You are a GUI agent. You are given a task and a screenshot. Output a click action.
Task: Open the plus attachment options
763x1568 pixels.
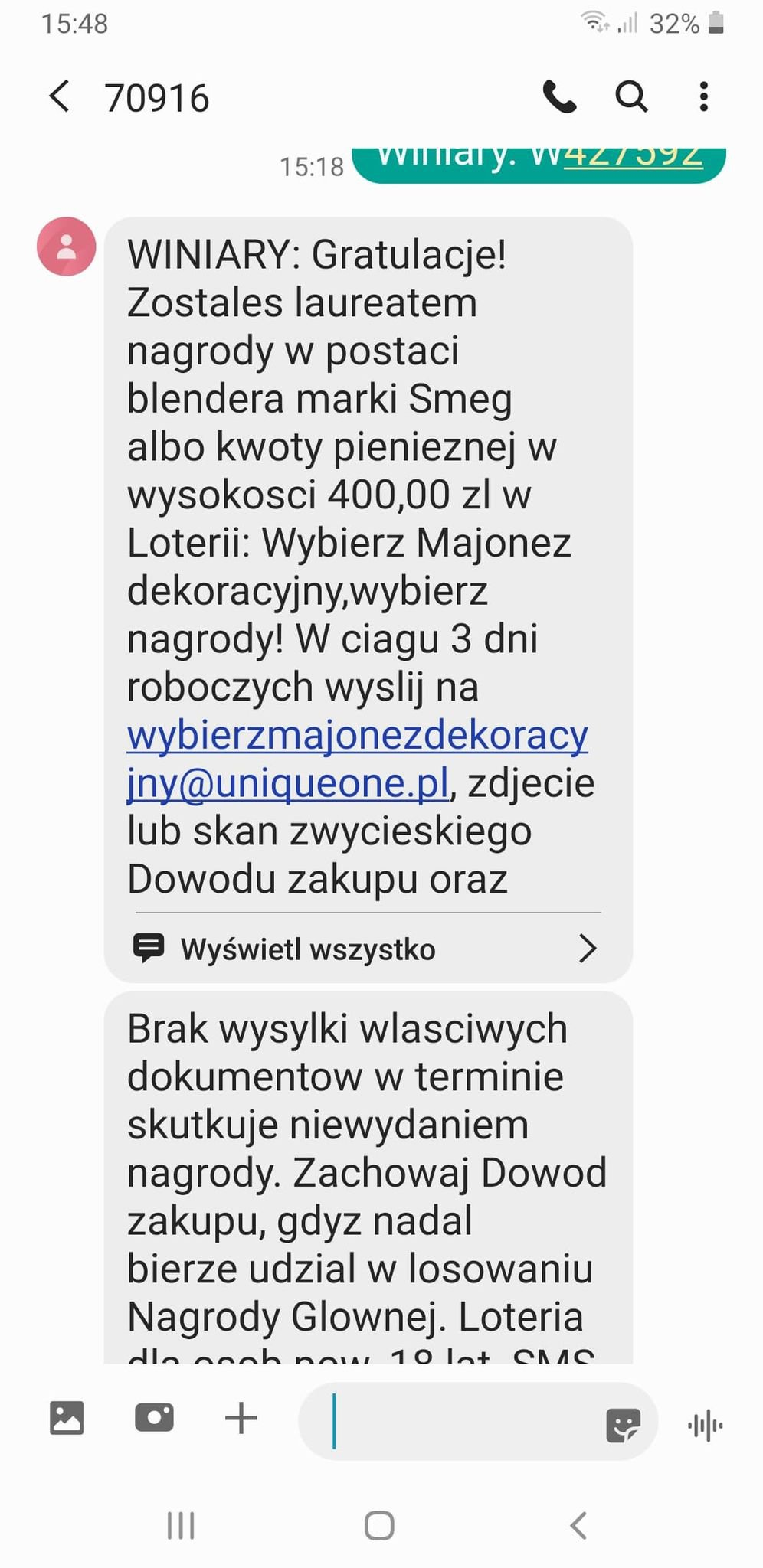coord(241,1418)
